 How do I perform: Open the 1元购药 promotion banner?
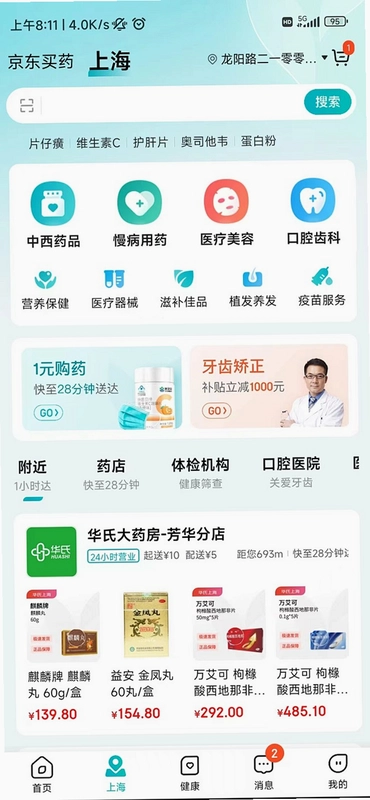click(101, 387)
